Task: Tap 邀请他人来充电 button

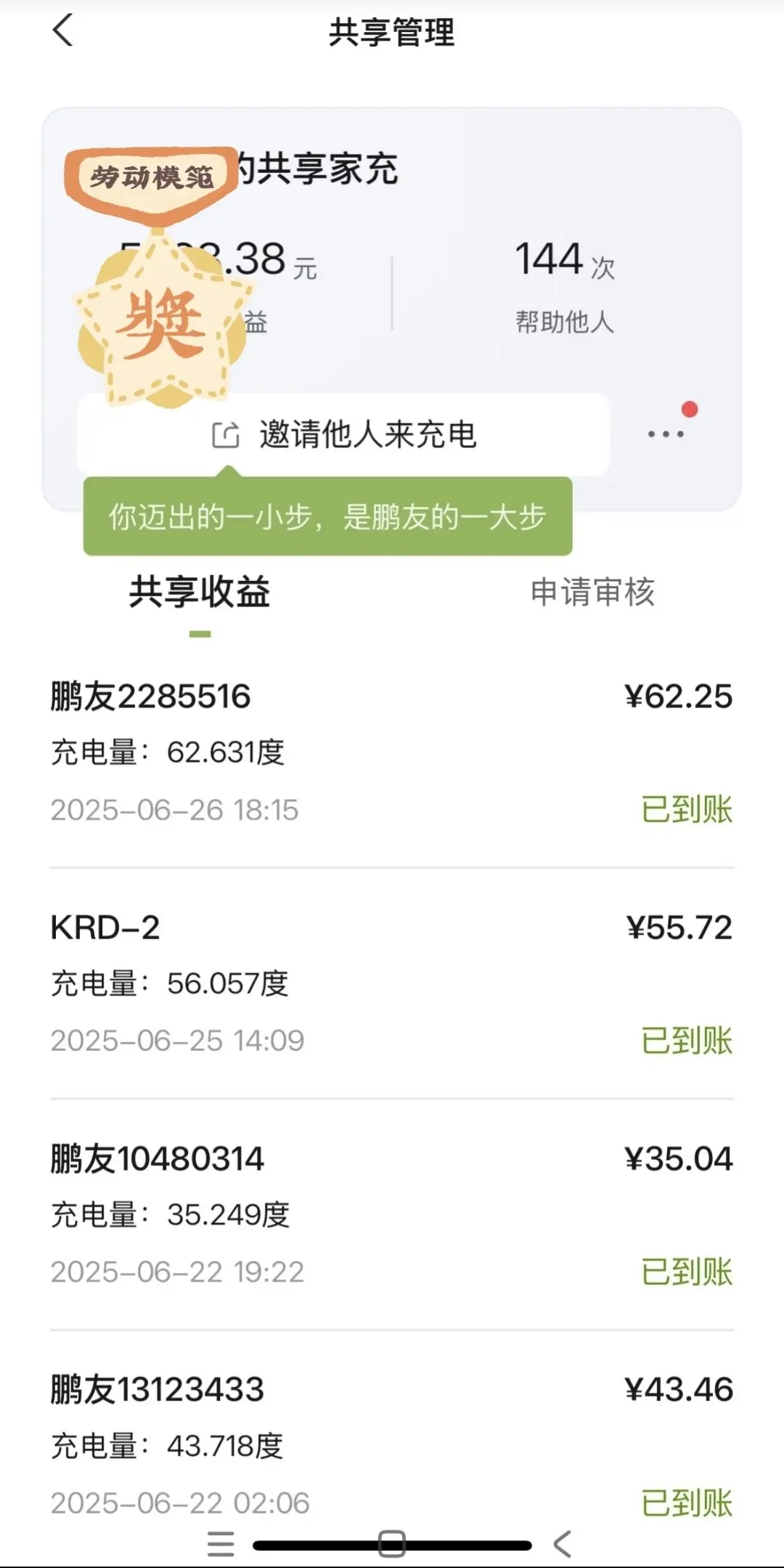Action: point(343,435)
